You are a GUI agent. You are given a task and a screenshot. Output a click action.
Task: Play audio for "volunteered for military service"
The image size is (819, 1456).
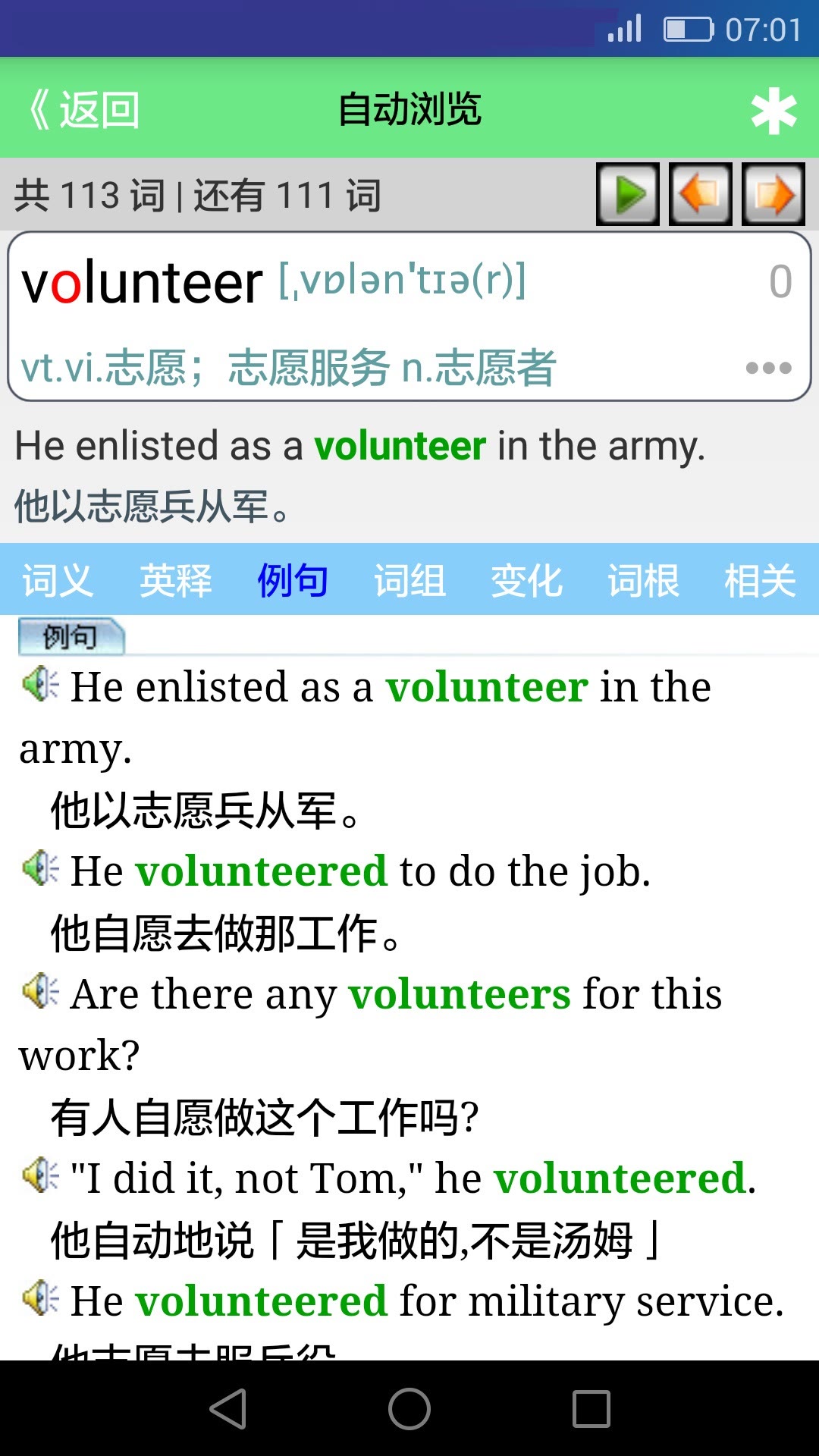[x=40, y=1299]
